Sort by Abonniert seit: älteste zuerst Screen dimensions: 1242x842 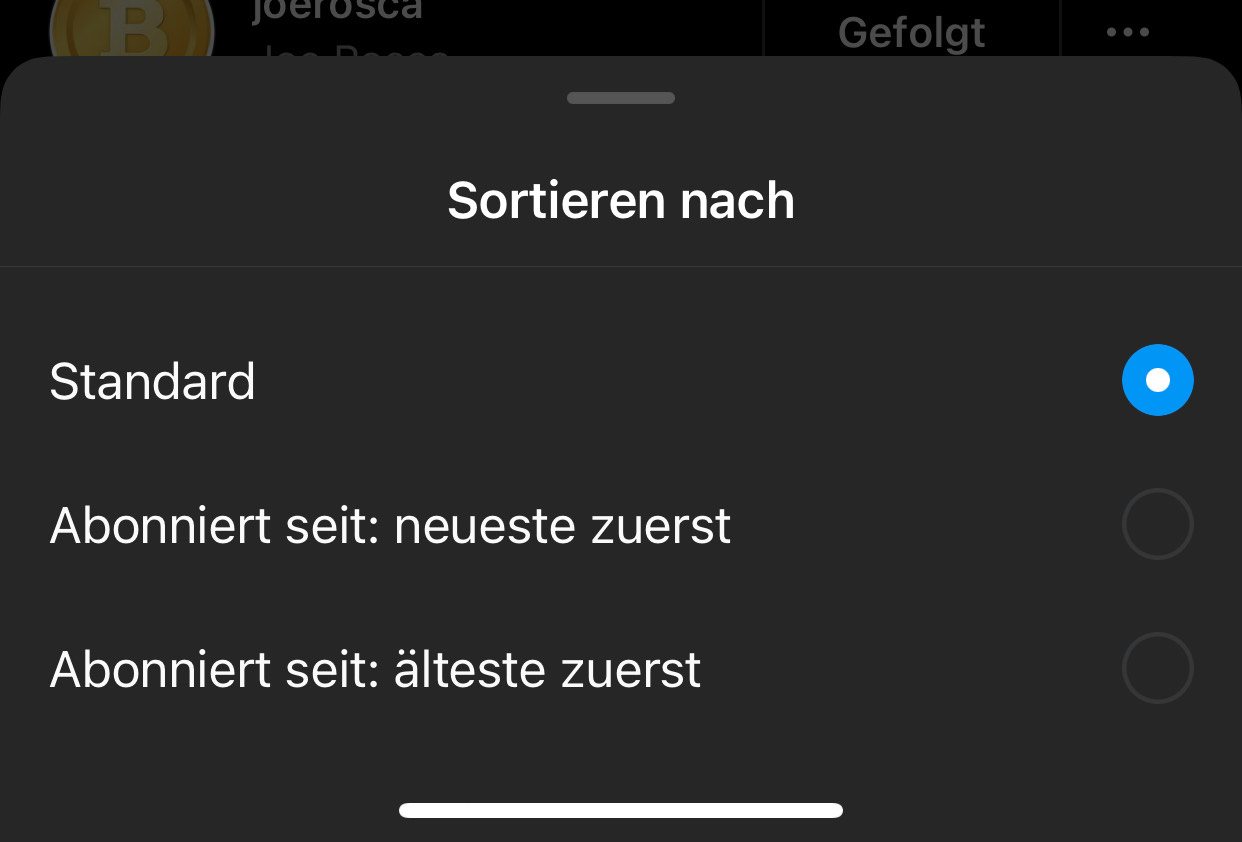1157,668
